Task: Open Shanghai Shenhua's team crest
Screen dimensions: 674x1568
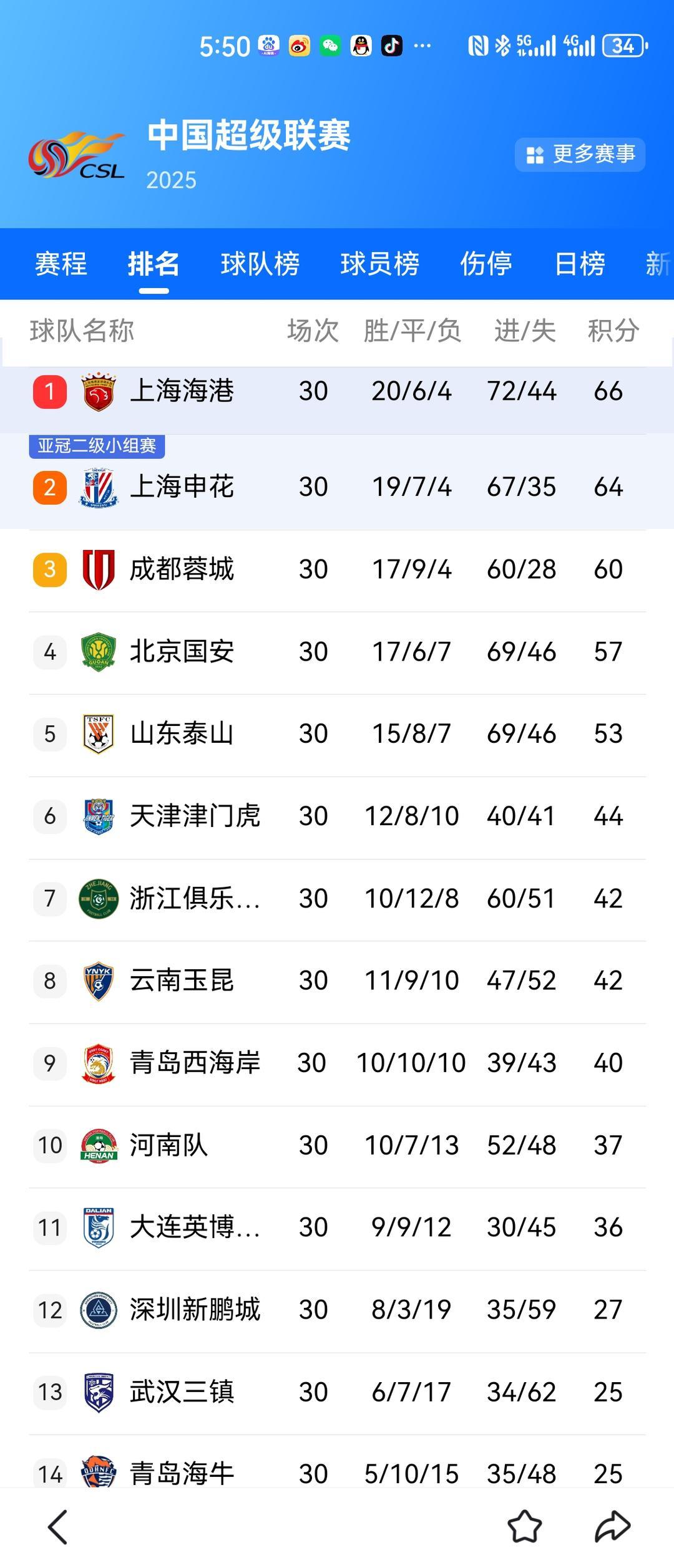Action: tap(98, 487)
